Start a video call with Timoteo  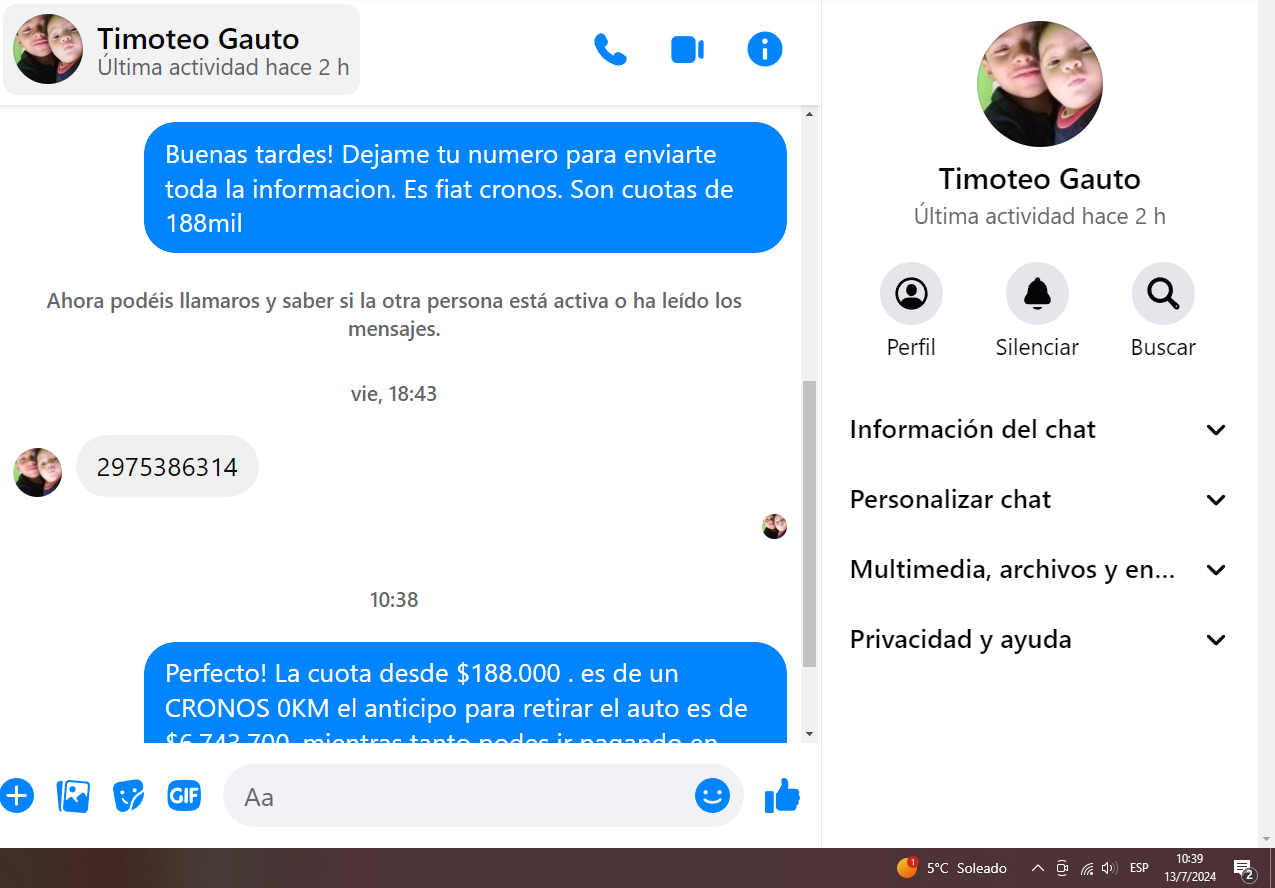tap(687, 49)
